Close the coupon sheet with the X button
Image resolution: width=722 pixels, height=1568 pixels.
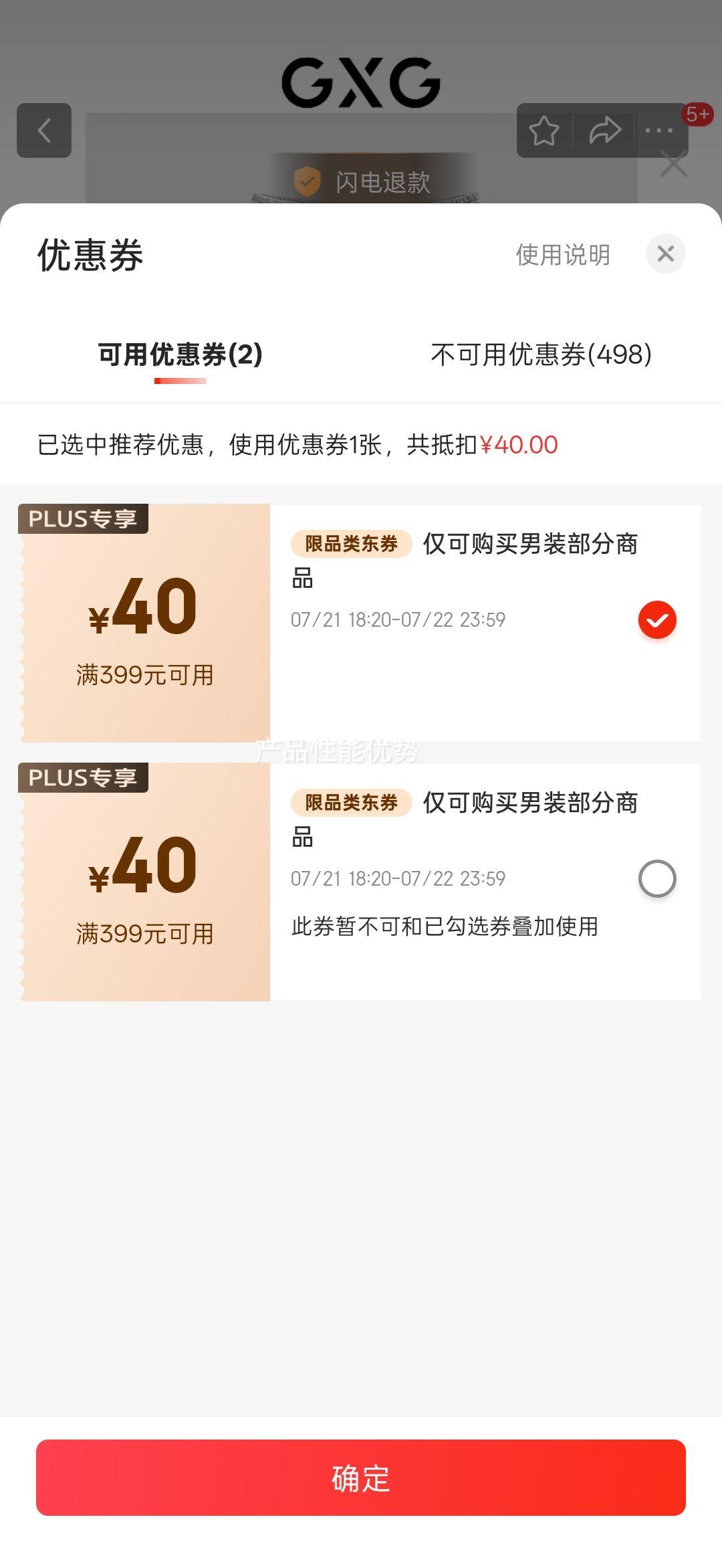point(665,254)
